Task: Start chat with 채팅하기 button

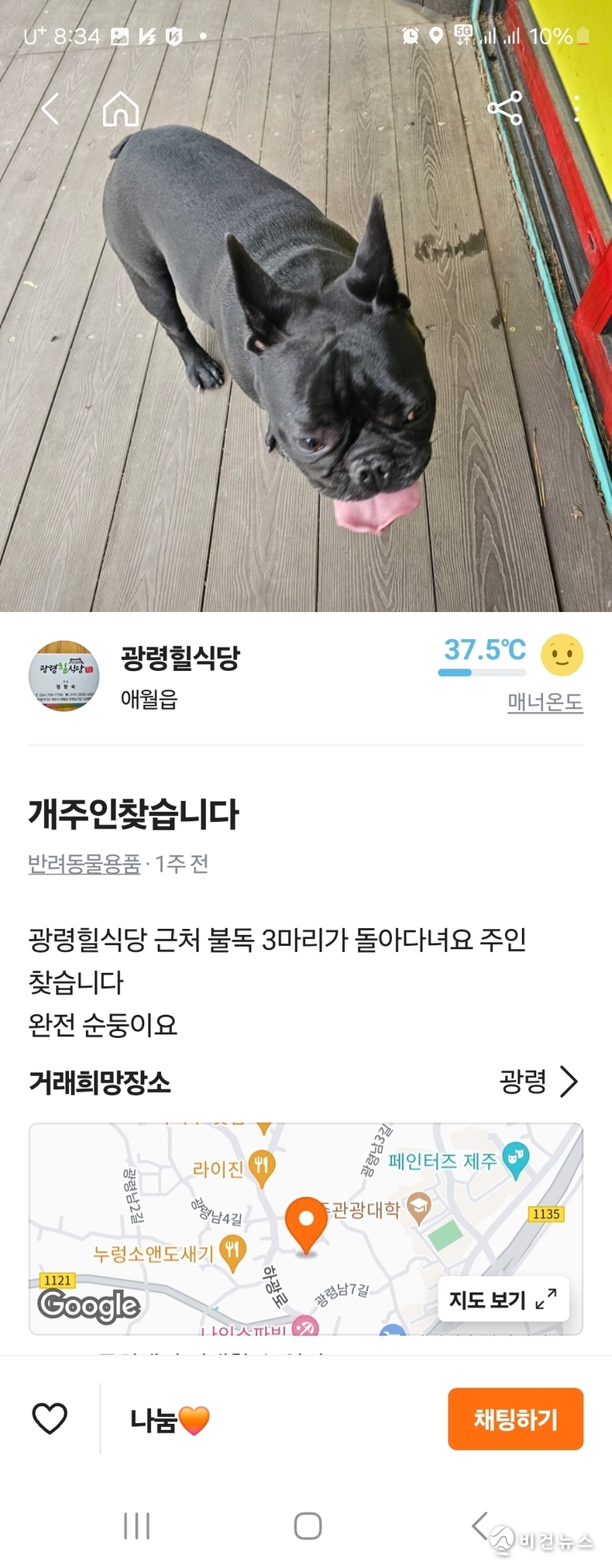Action: pyautogui.click(x=515, y=1418)
